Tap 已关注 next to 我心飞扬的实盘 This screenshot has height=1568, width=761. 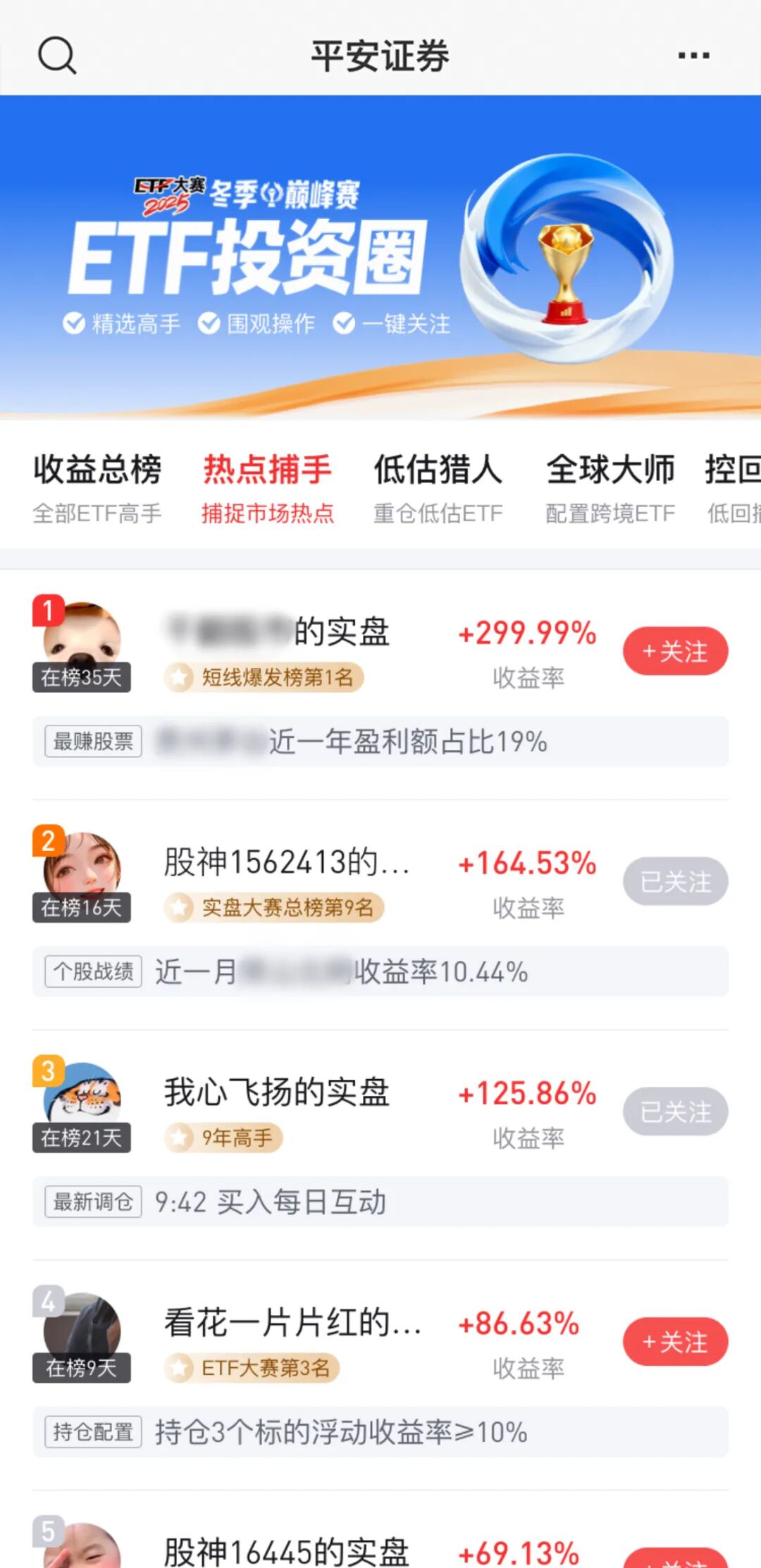click(x=675, y=1112)
